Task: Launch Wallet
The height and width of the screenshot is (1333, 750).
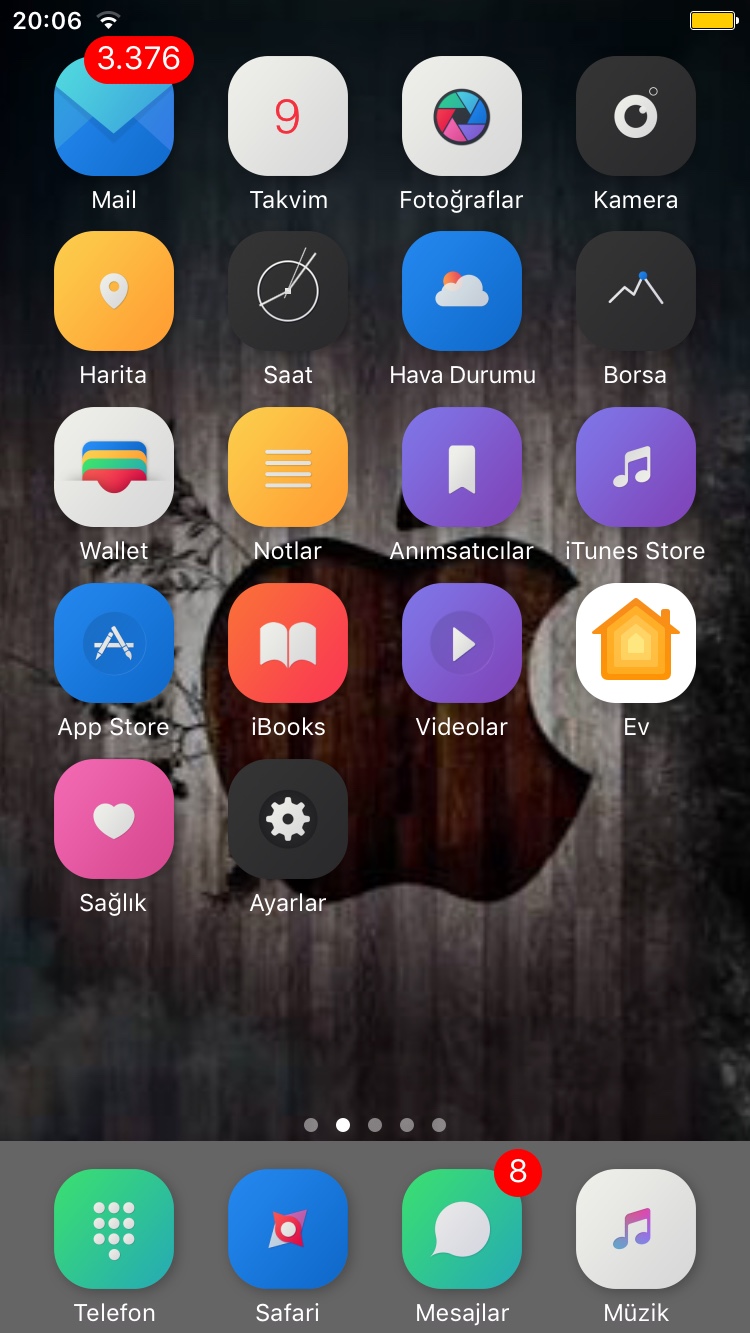Action: click(114, 467)
